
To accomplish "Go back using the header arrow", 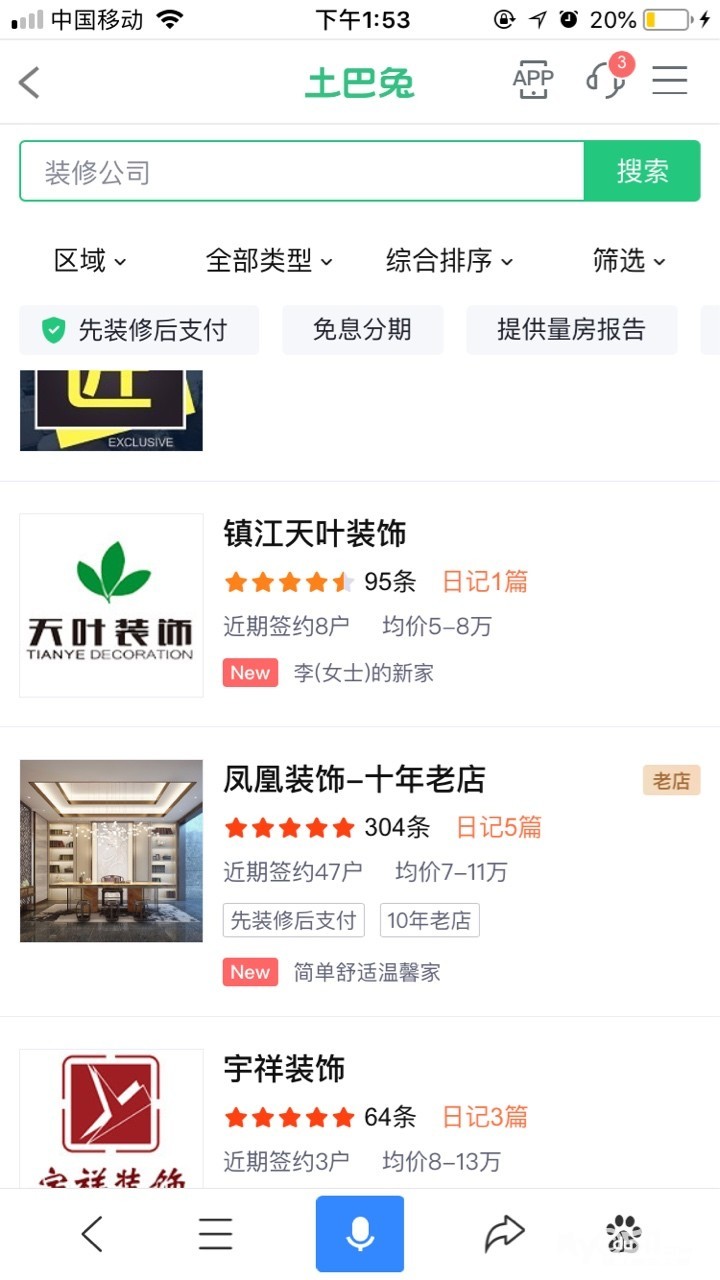I will click(30, 82).
